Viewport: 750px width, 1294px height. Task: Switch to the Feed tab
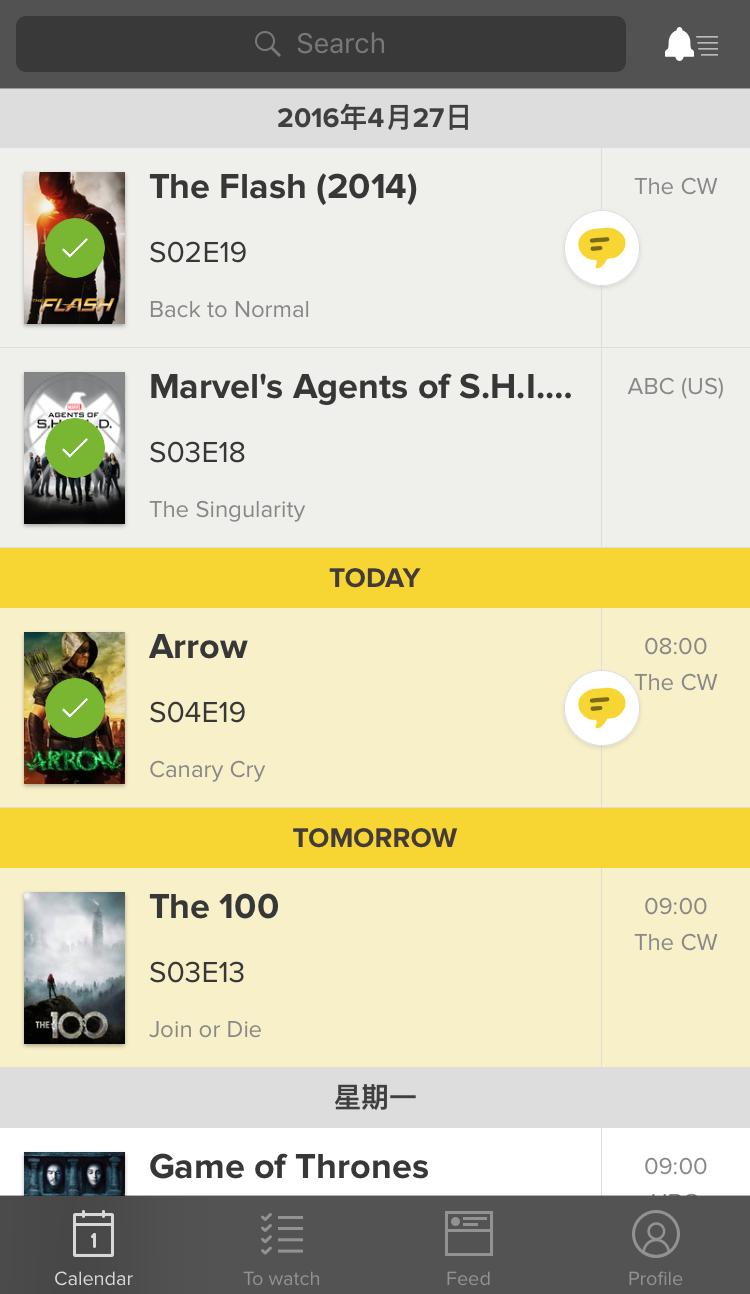click(468, 1248)
